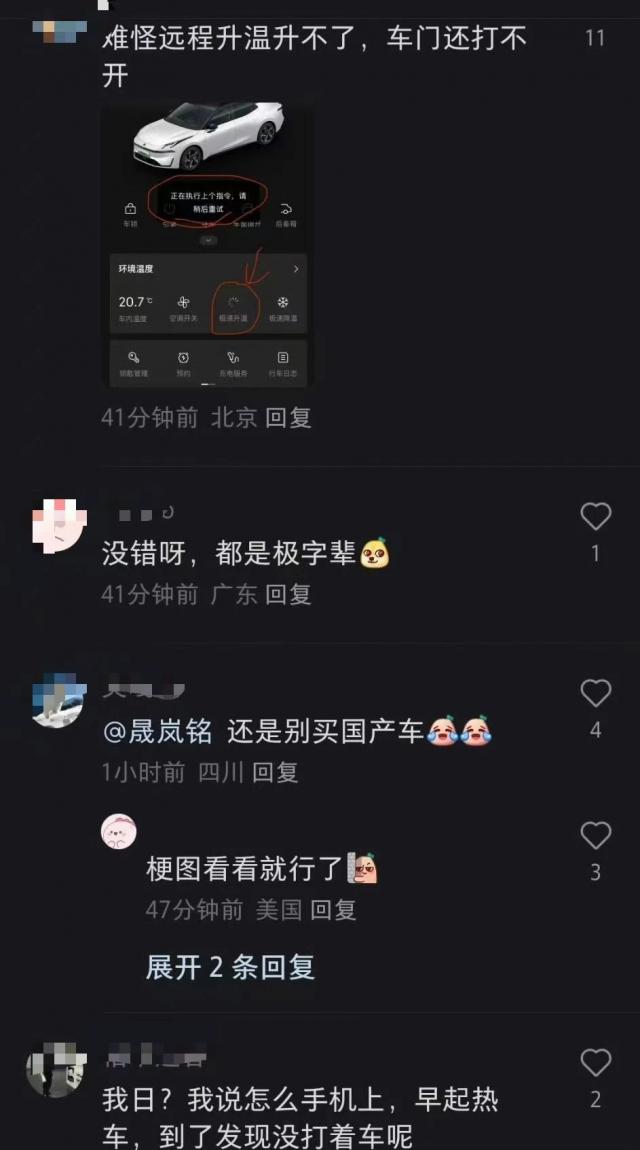640x1150 pixels.
Task: Expand the 2 hidden replies
Action: click(230, 967)
